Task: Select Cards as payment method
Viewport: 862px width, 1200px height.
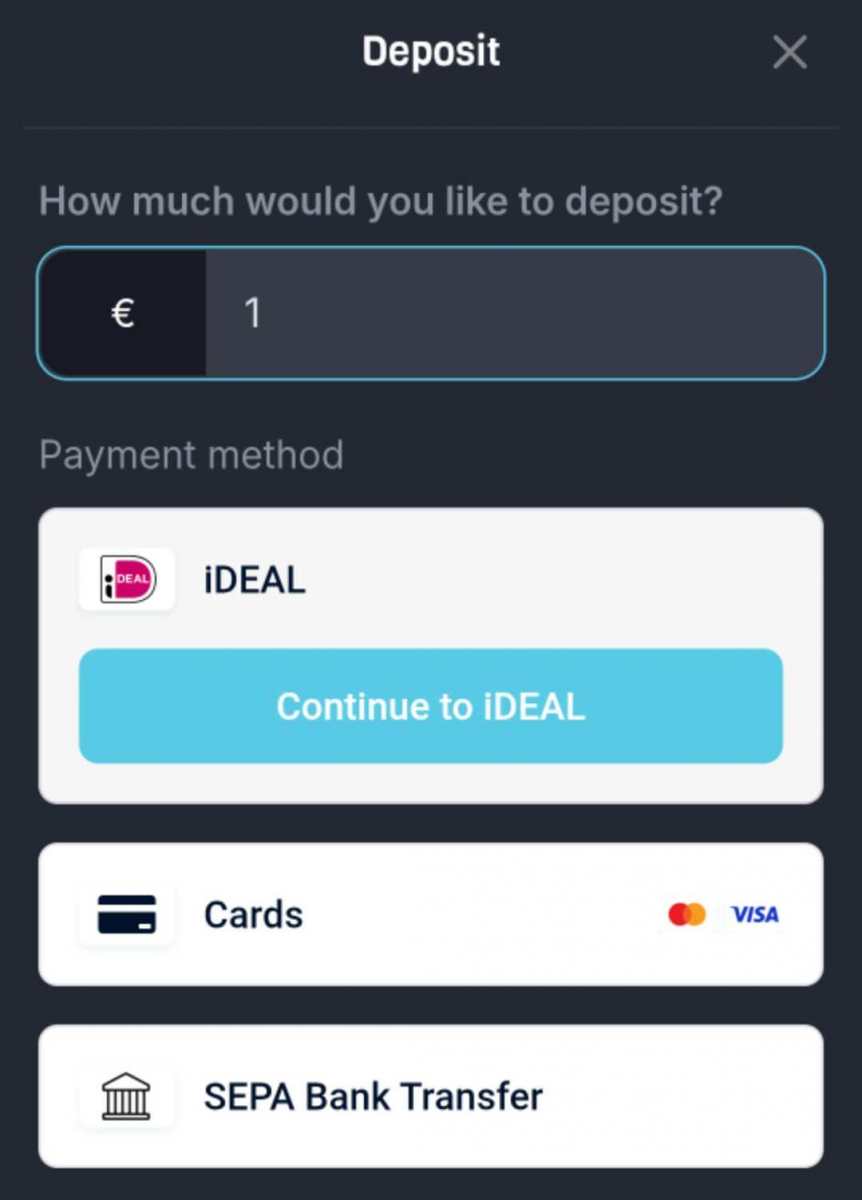Action: coord(430,914)
